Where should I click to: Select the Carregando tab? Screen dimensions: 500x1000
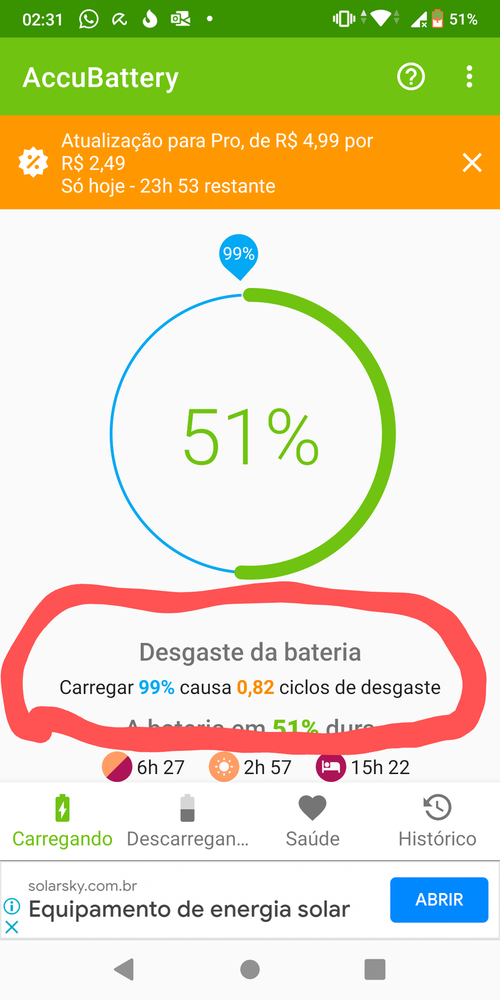pyautogui.click(x=62, y=820)
